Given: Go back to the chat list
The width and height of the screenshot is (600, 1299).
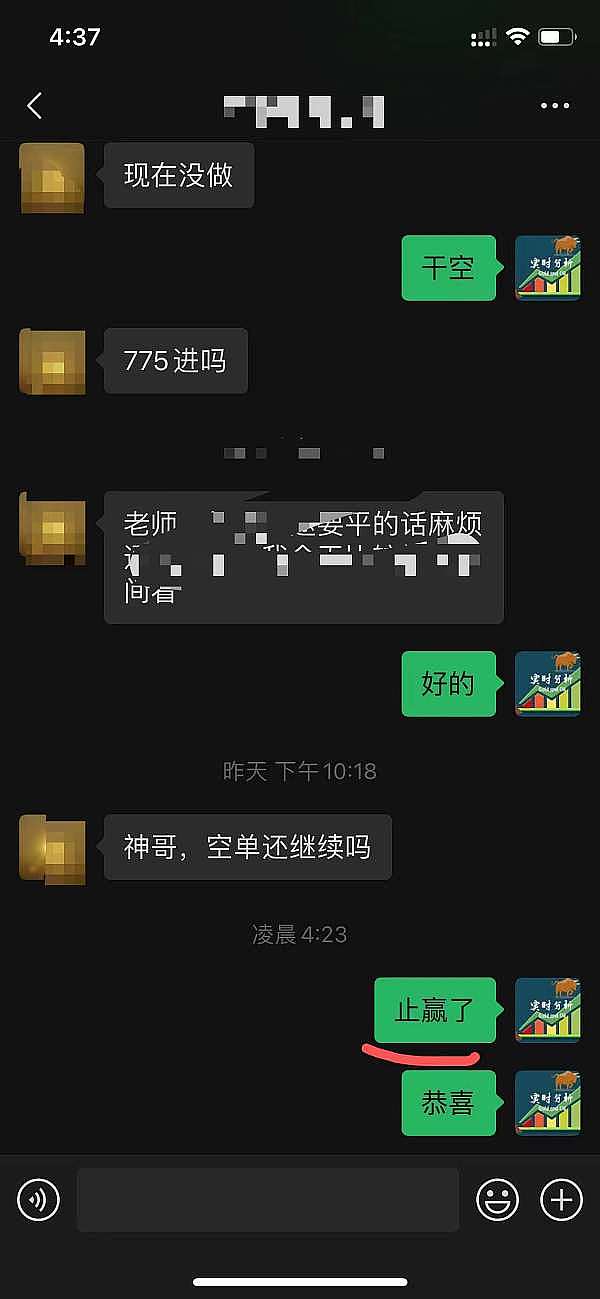Looking at the screenshot, I should point(35,106).
